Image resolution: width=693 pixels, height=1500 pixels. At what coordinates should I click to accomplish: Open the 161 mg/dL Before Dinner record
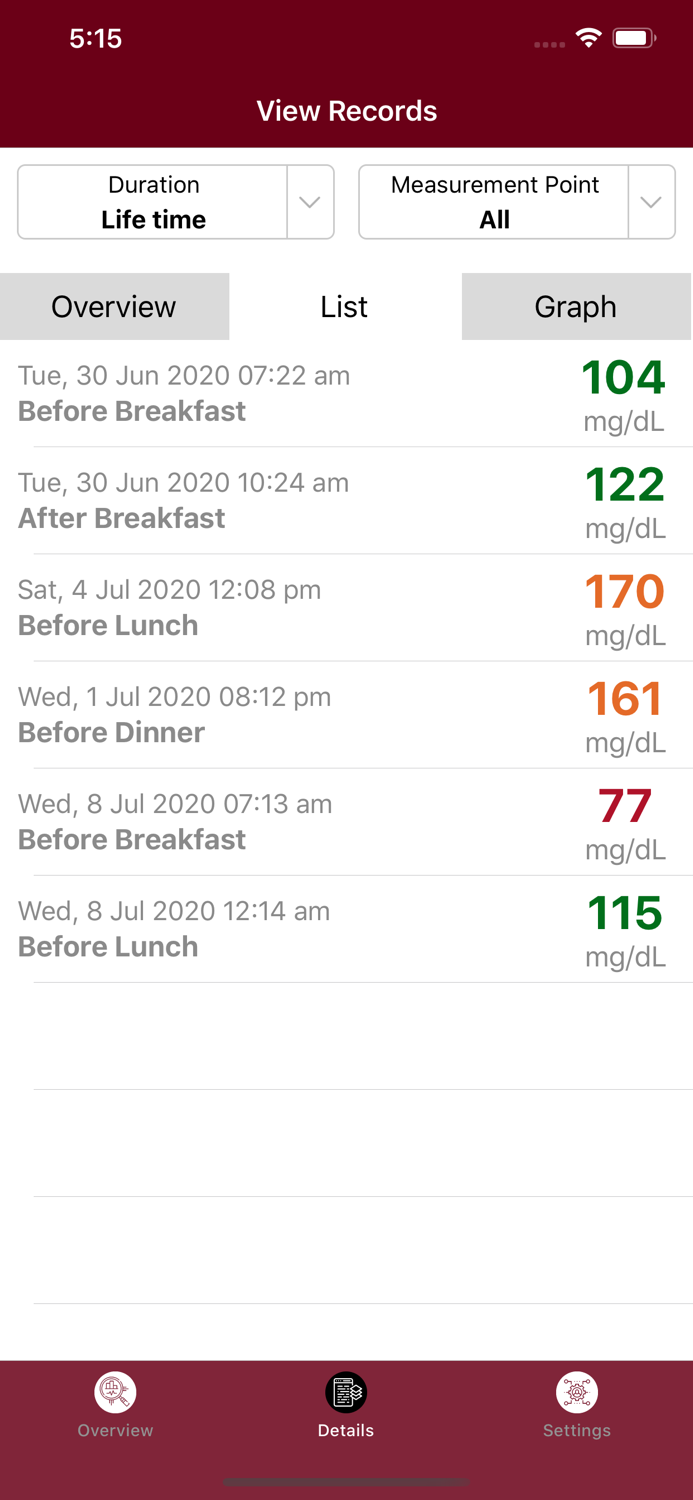[x=346, y=715]
